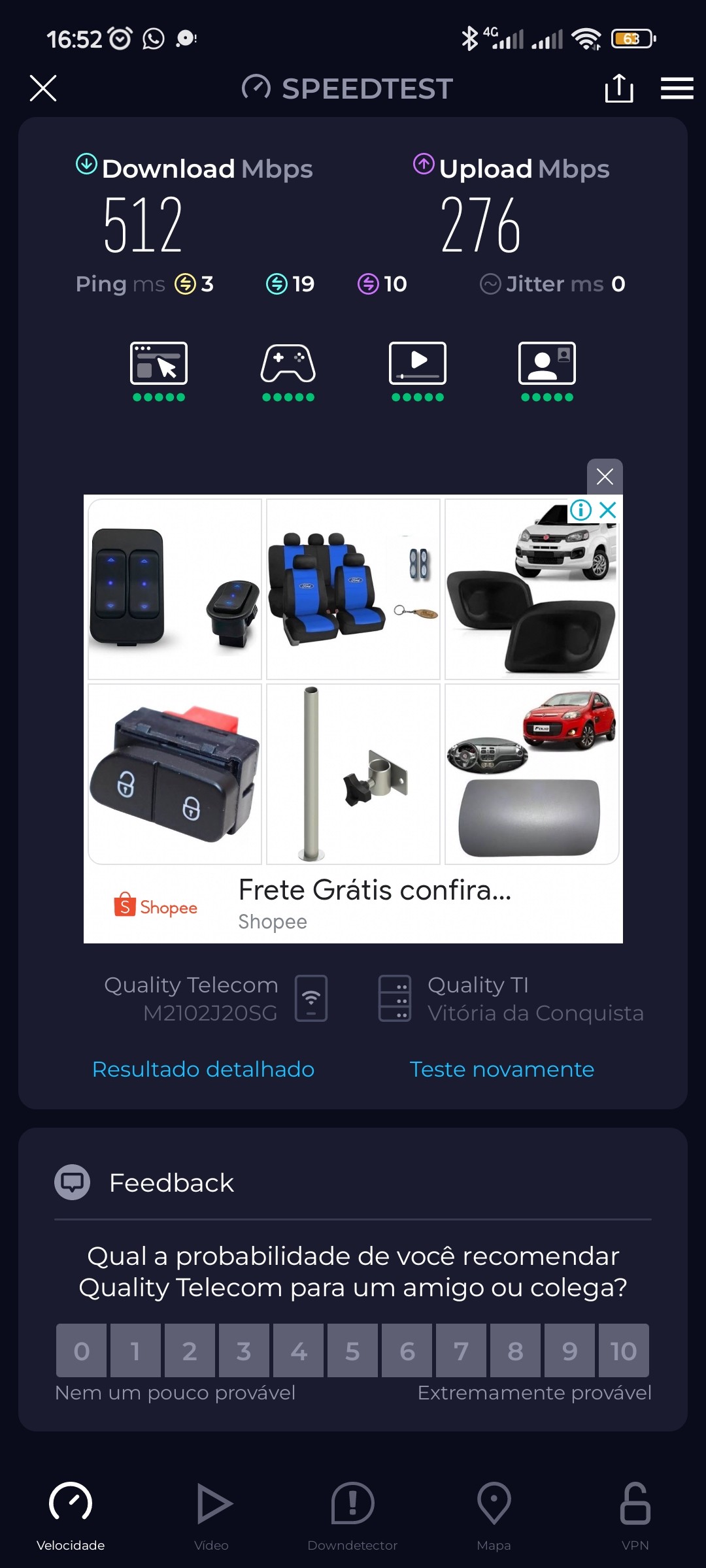Pick score 3 on the feedback scale
This screenshot has width=706, height=1568.
click(244, 1350)
